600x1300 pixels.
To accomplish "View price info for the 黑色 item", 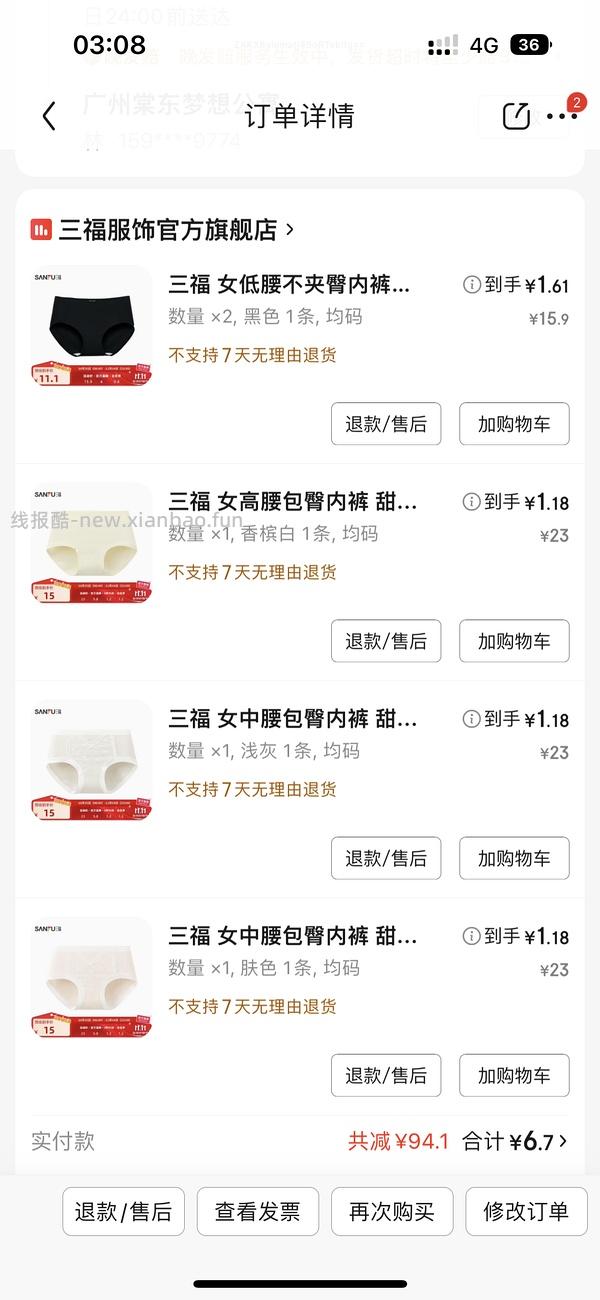I will tap(472, 285).
